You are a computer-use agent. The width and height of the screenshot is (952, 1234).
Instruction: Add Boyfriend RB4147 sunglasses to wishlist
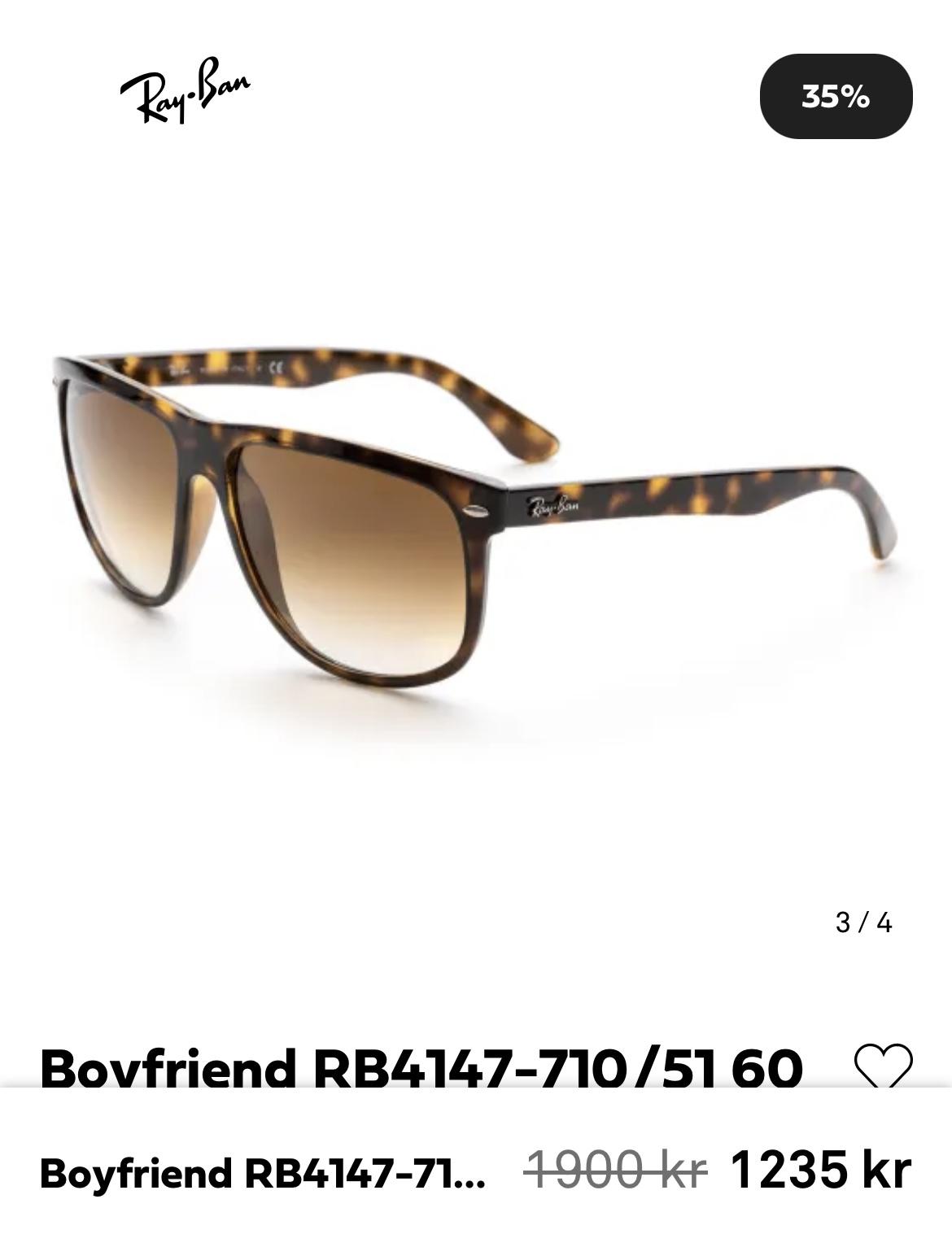click(883, 1065)
